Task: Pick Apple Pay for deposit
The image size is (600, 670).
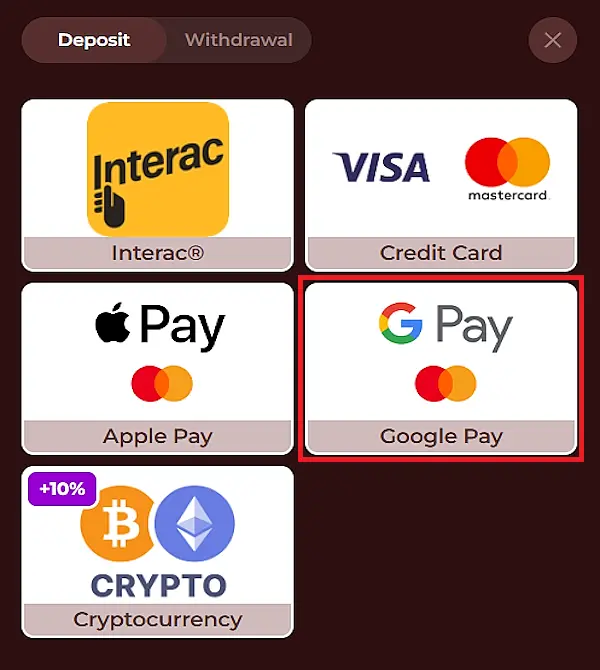Action: coord(158,368)
